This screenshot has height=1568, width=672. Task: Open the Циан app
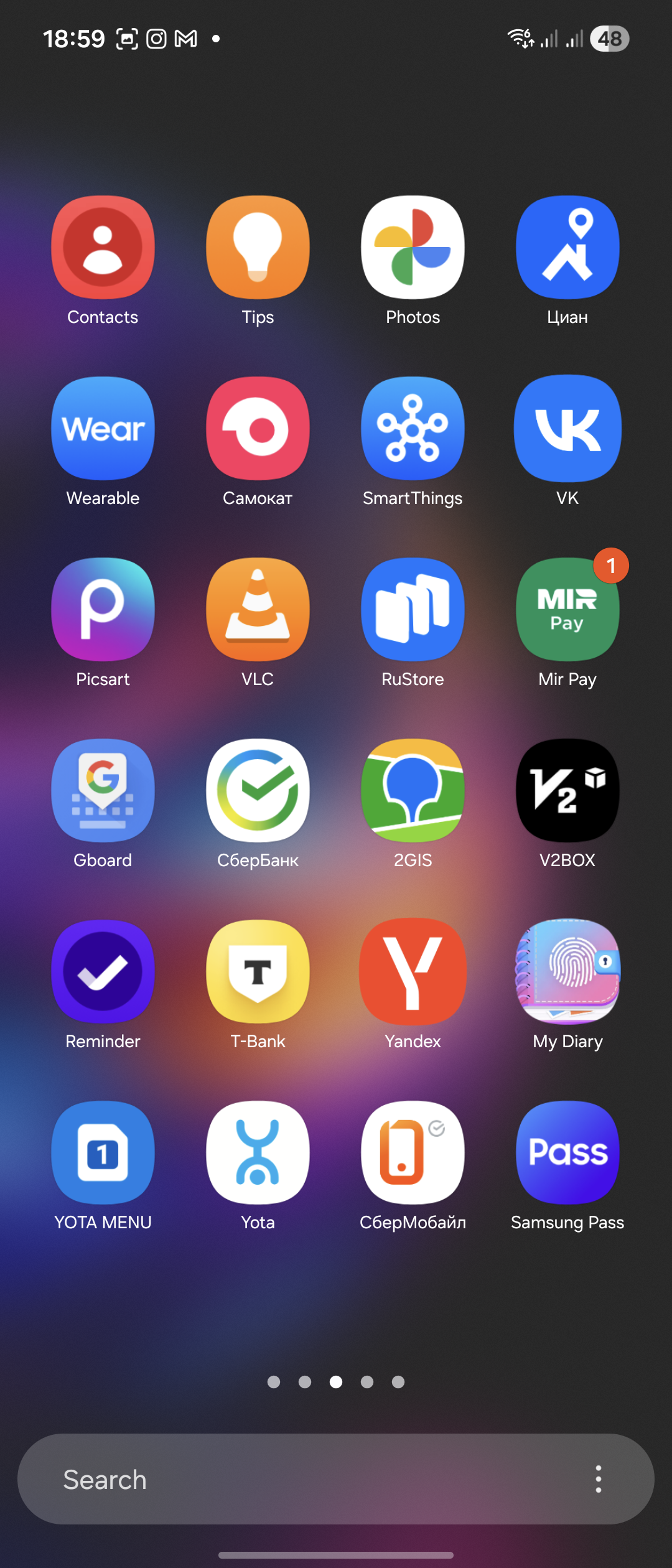pos(567,248)
